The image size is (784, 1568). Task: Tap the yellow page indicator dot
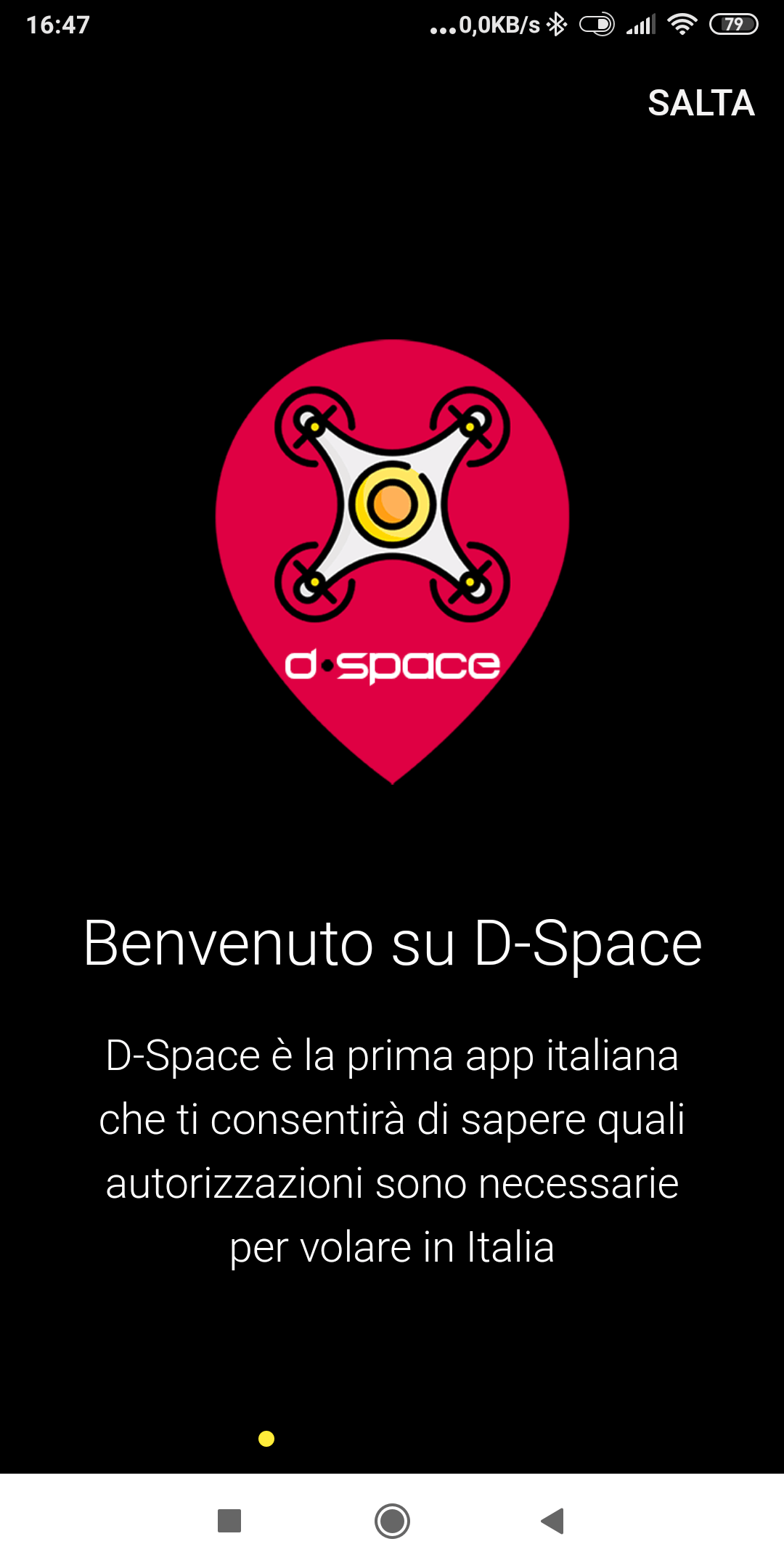click(x=266, y=1439)
